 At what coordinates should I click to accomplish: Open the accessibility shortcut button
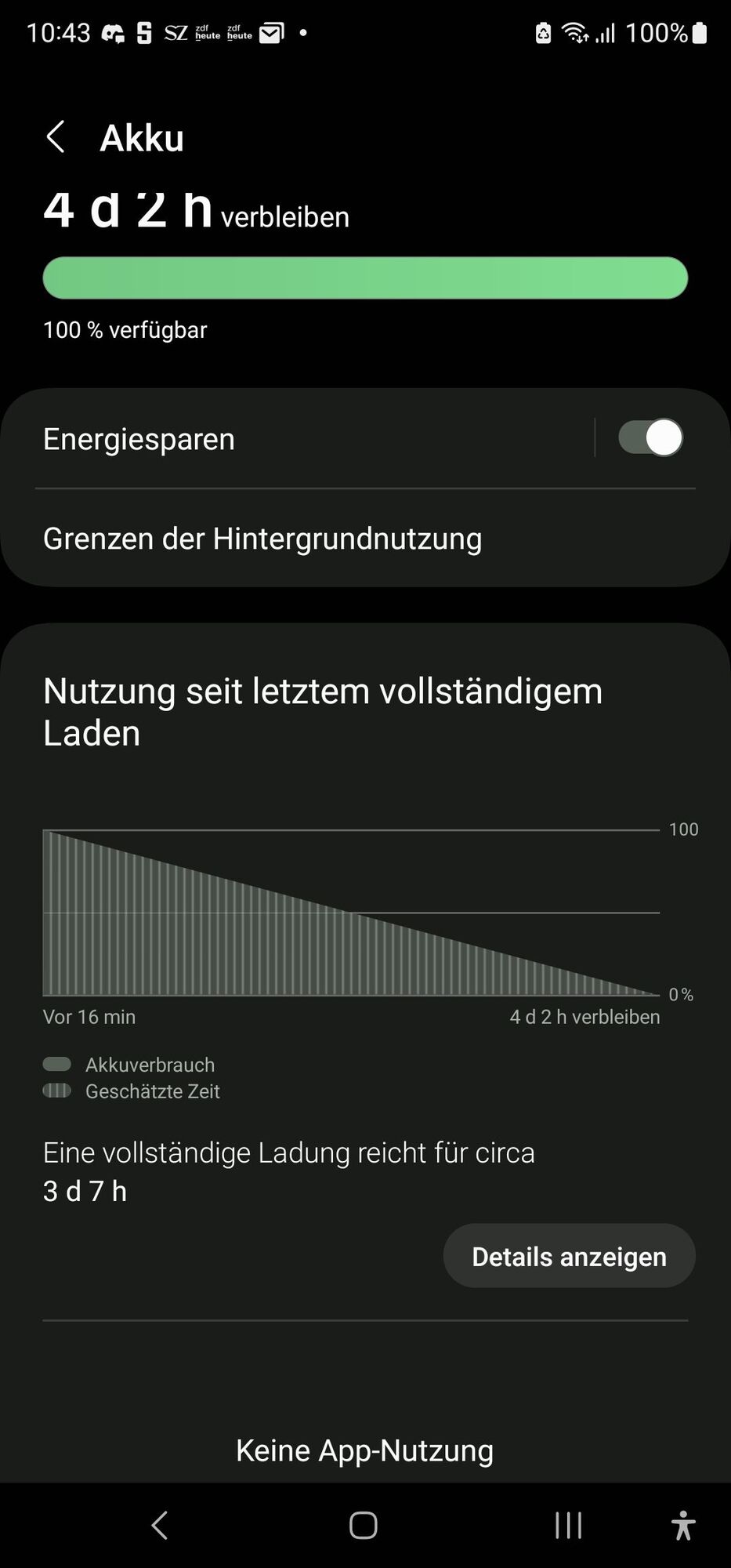683,1525
